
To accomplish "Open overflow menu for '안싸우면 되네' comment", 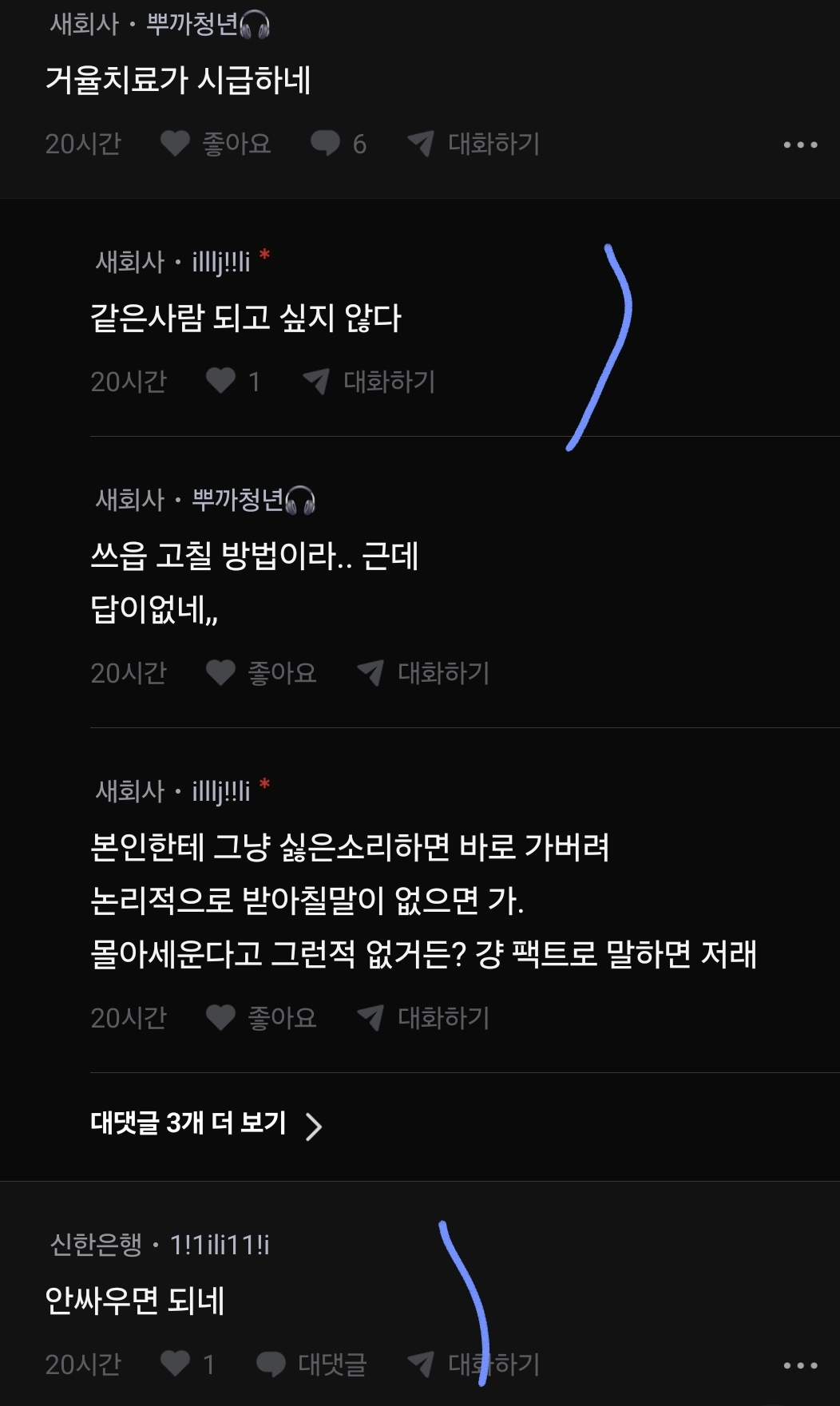I will pos(800,1365).
